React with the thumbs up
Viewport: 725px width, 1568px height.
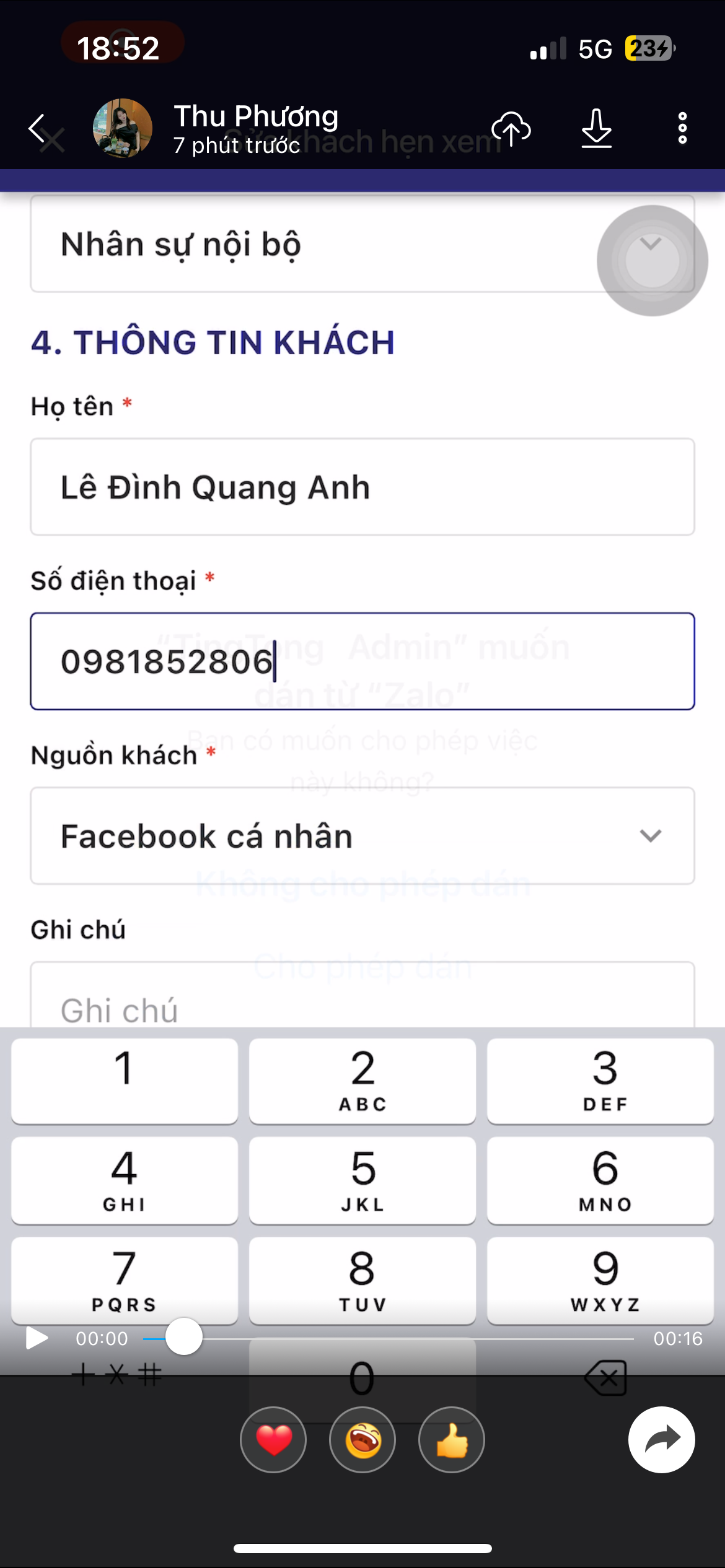452,1440
